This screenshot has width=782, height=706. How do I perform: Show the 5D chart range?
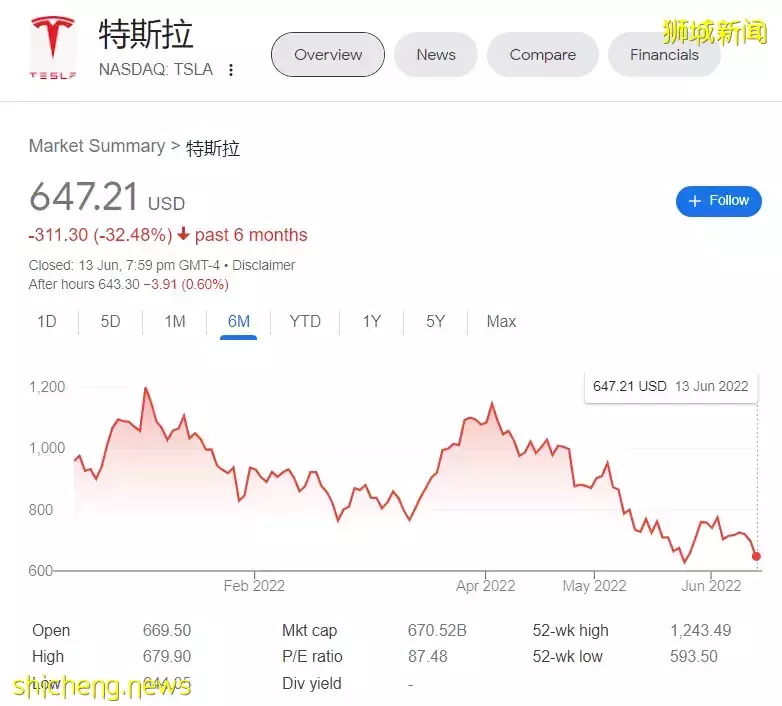point(110,321)
